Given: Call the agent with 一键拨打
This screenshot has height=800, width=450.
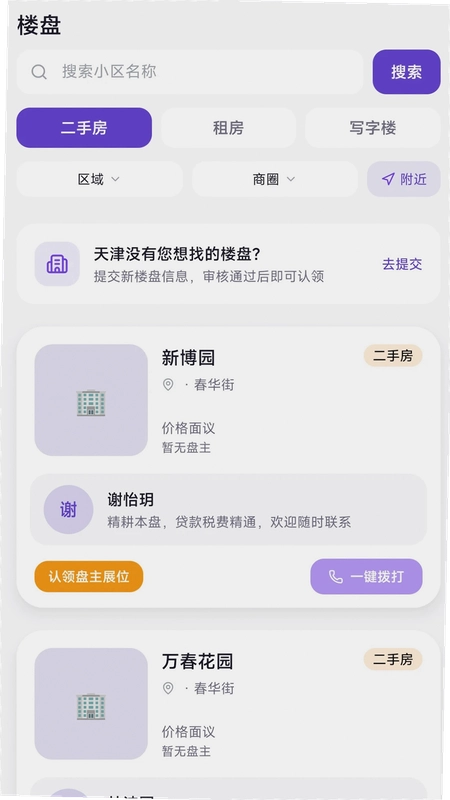Looking at the screenshot, I should point(366,577).
